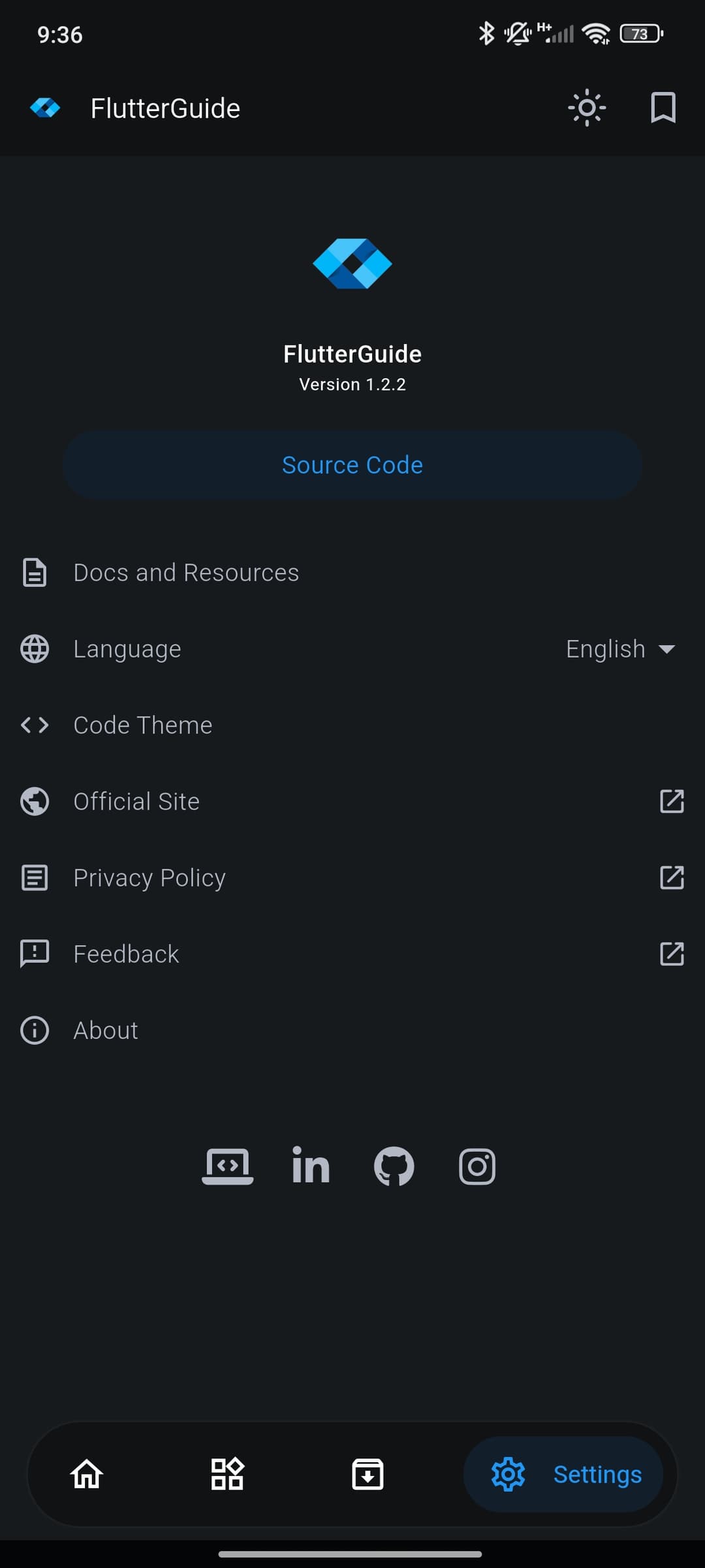This screenshot has width=705, height=1568.
Task: Switch to the widgets tab
Action: pyautogui.click(x=227, y=1474)
